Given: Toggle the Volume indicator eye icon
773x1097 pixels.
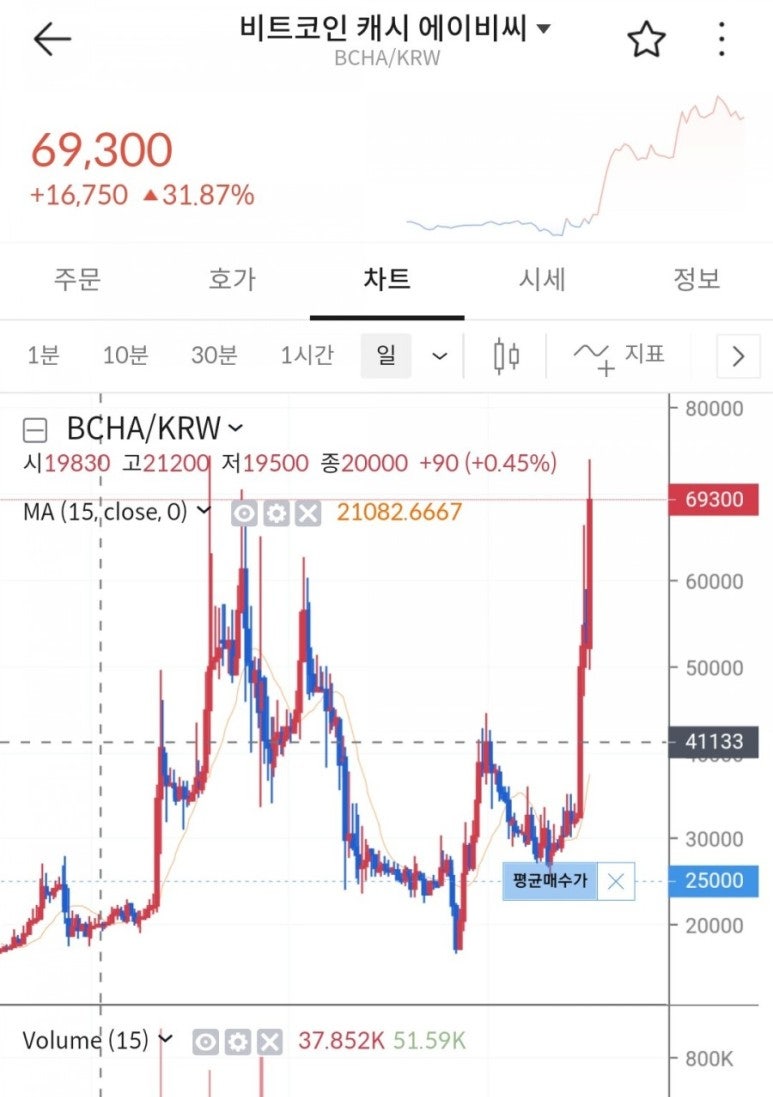Looking at the screenshot, I should (205, 1041).
